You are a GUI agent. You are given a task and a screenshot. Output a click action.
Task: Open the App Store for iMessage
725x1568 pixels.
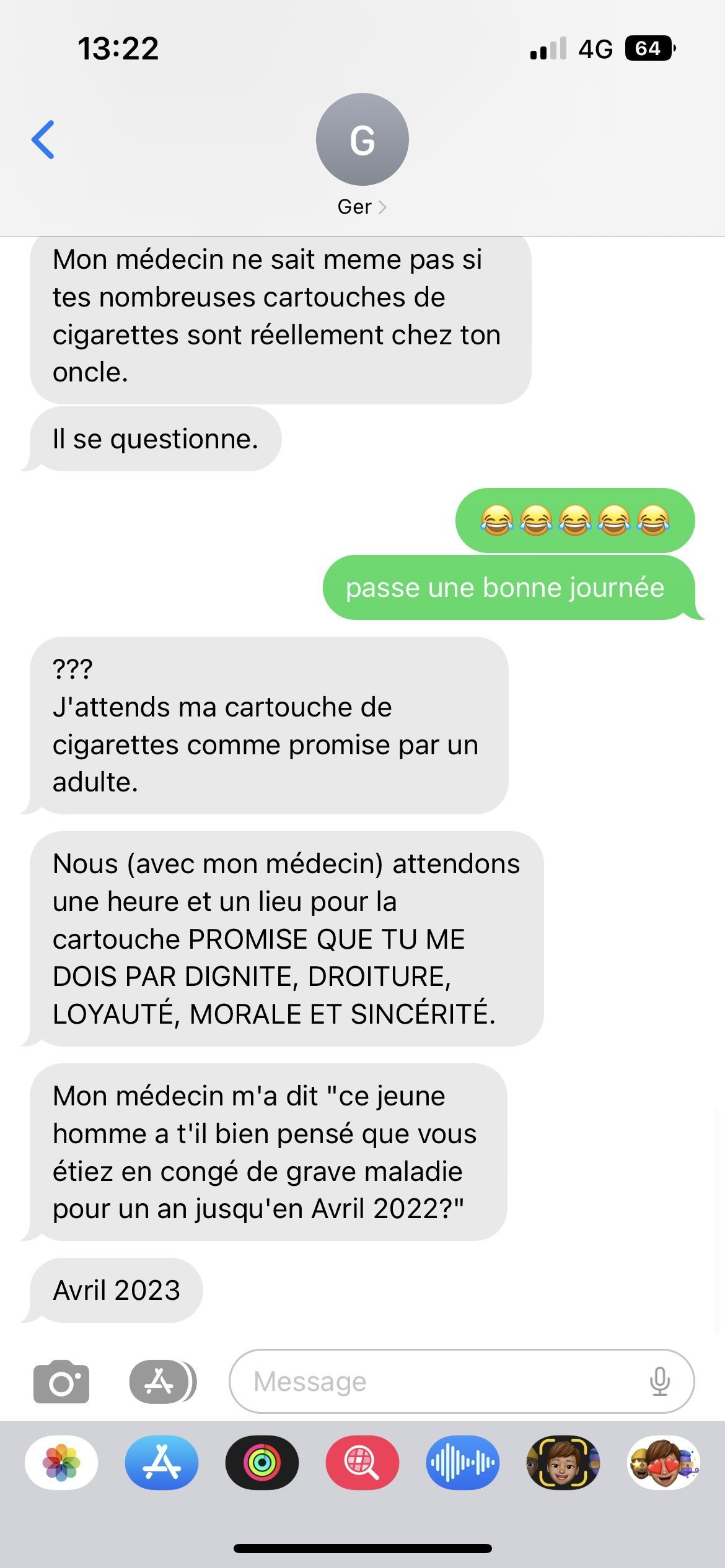tap(162, 1463)
